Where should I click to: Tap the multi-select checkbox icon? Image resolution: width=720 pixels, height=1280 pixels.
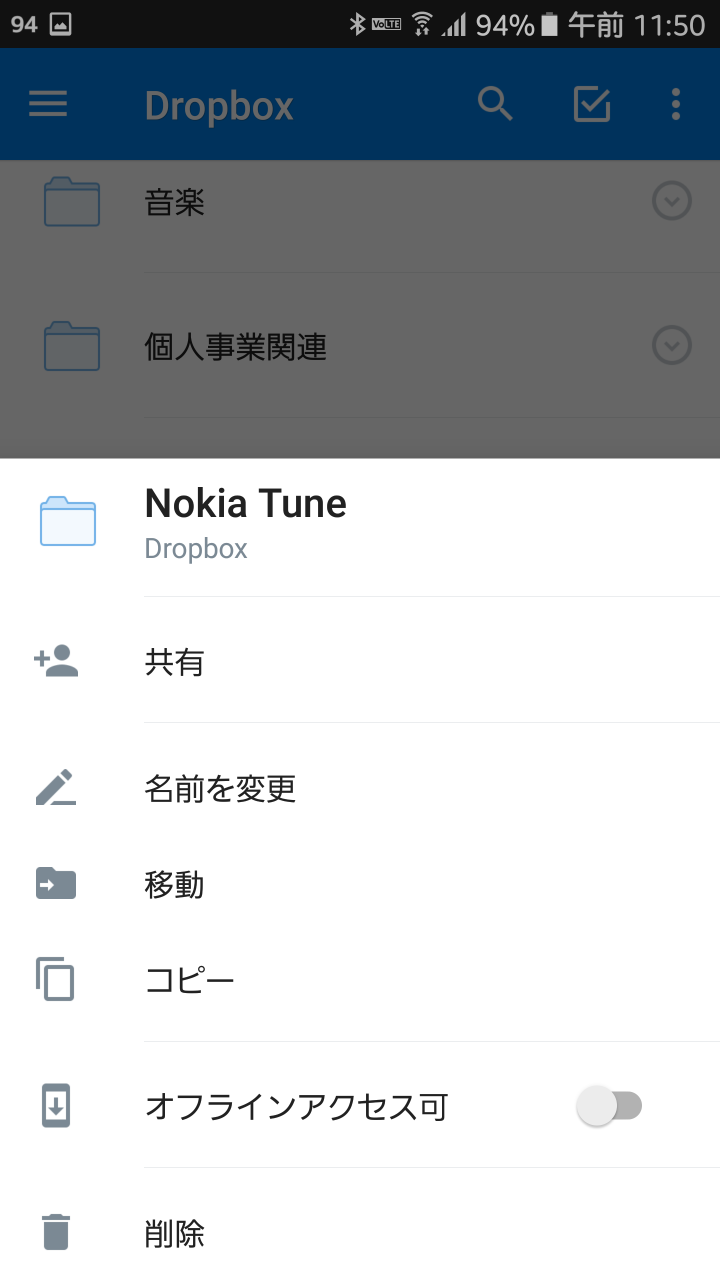(x=592, y=104)
